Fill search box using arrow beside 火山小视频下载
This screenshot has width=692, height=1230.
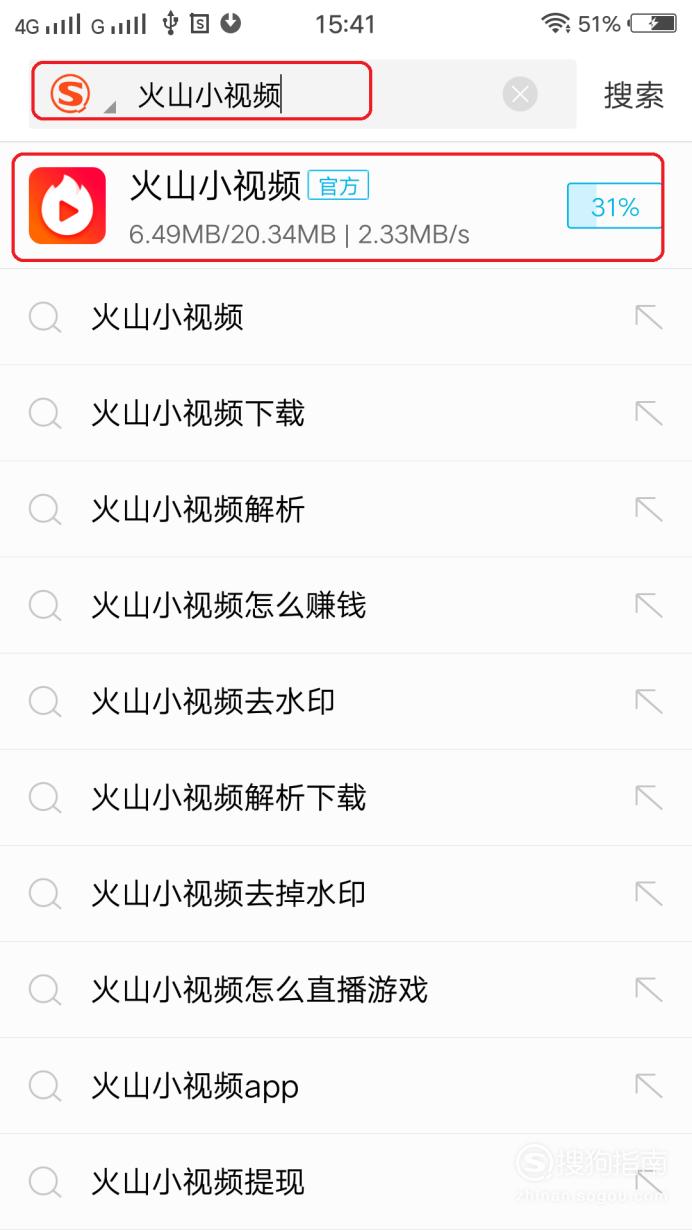(x=649, y=413)
